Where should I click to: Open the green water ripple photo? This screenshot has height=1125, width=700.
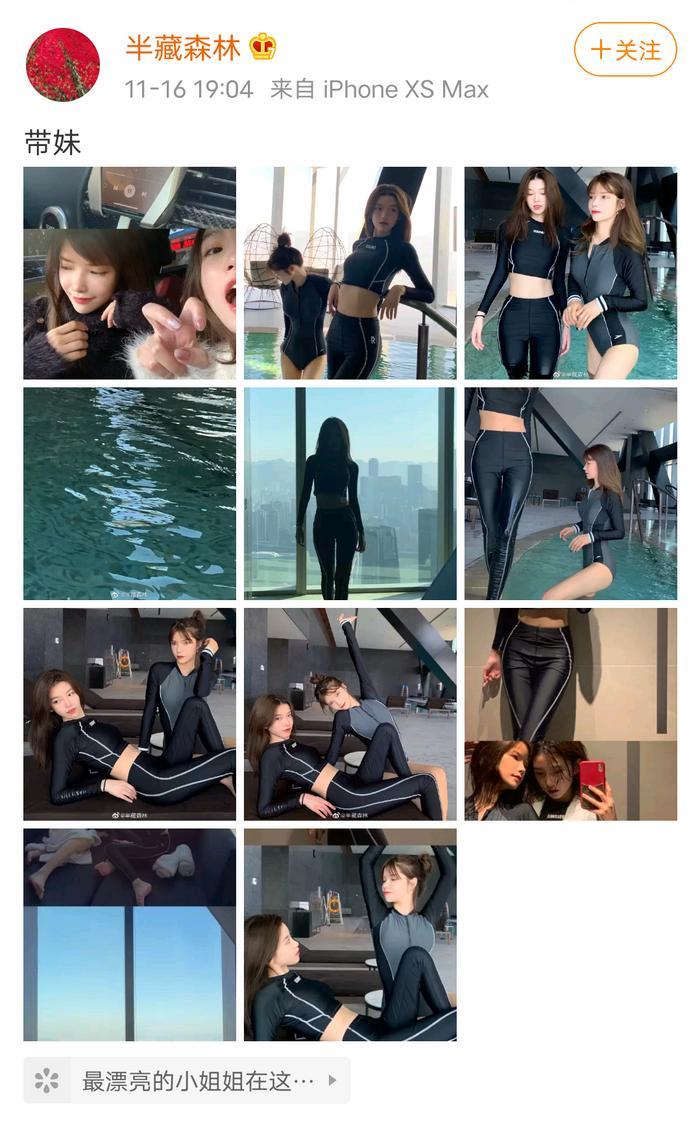130,494
